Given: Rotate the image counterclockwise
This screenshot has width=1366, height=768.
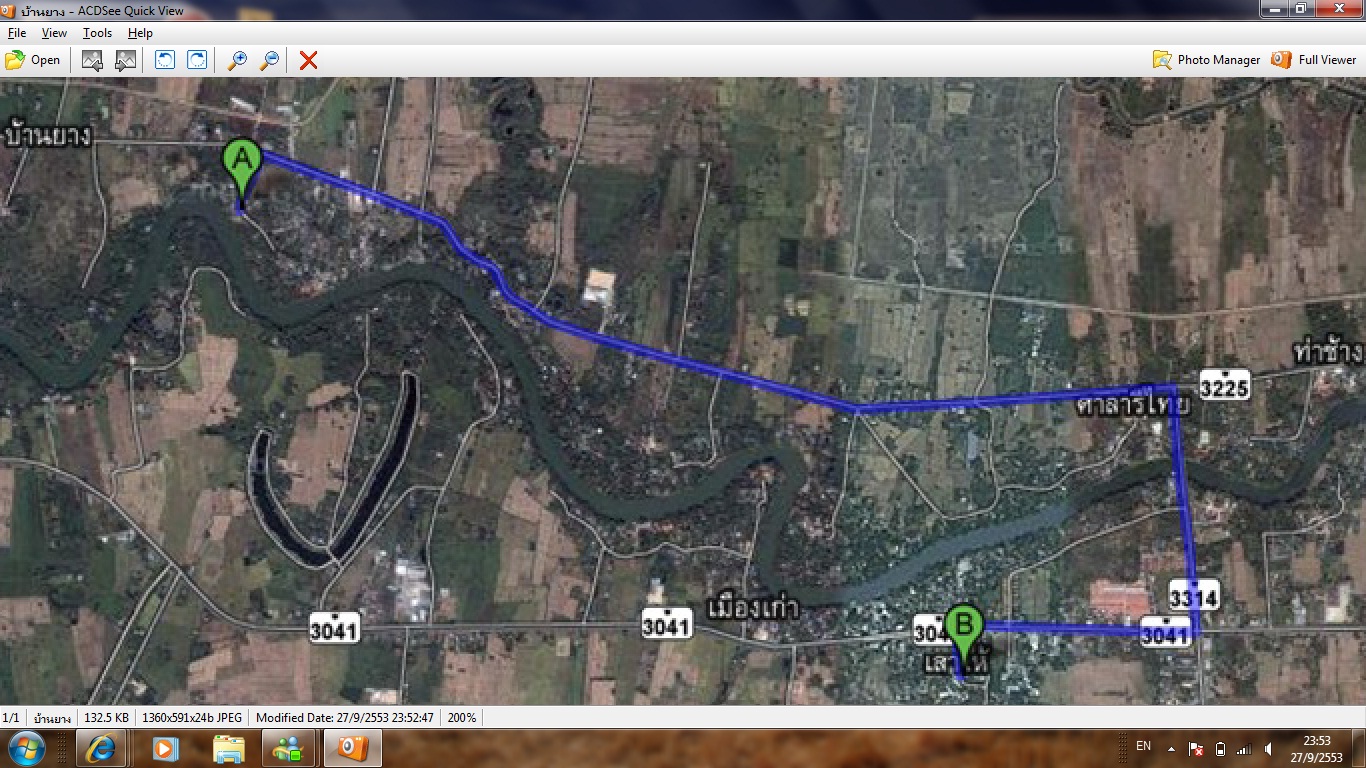Looking at the screenshot, I should click(165, 60).
